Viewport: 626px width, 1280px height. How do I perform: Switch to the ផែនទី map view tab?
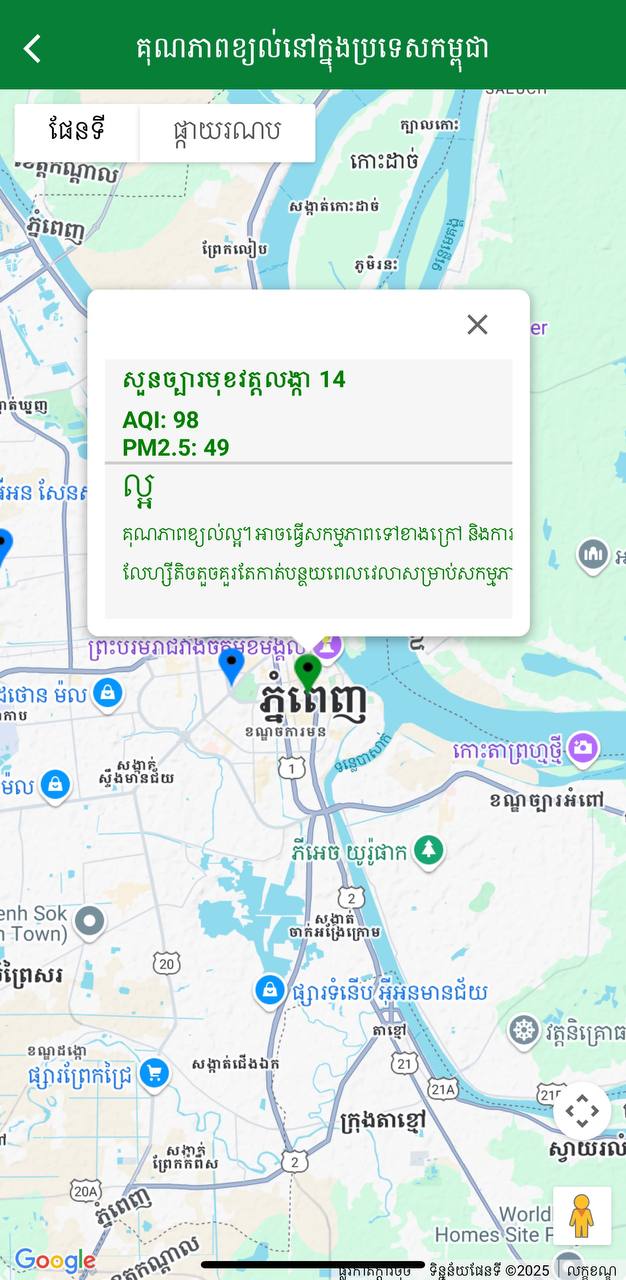click(77, 130)
